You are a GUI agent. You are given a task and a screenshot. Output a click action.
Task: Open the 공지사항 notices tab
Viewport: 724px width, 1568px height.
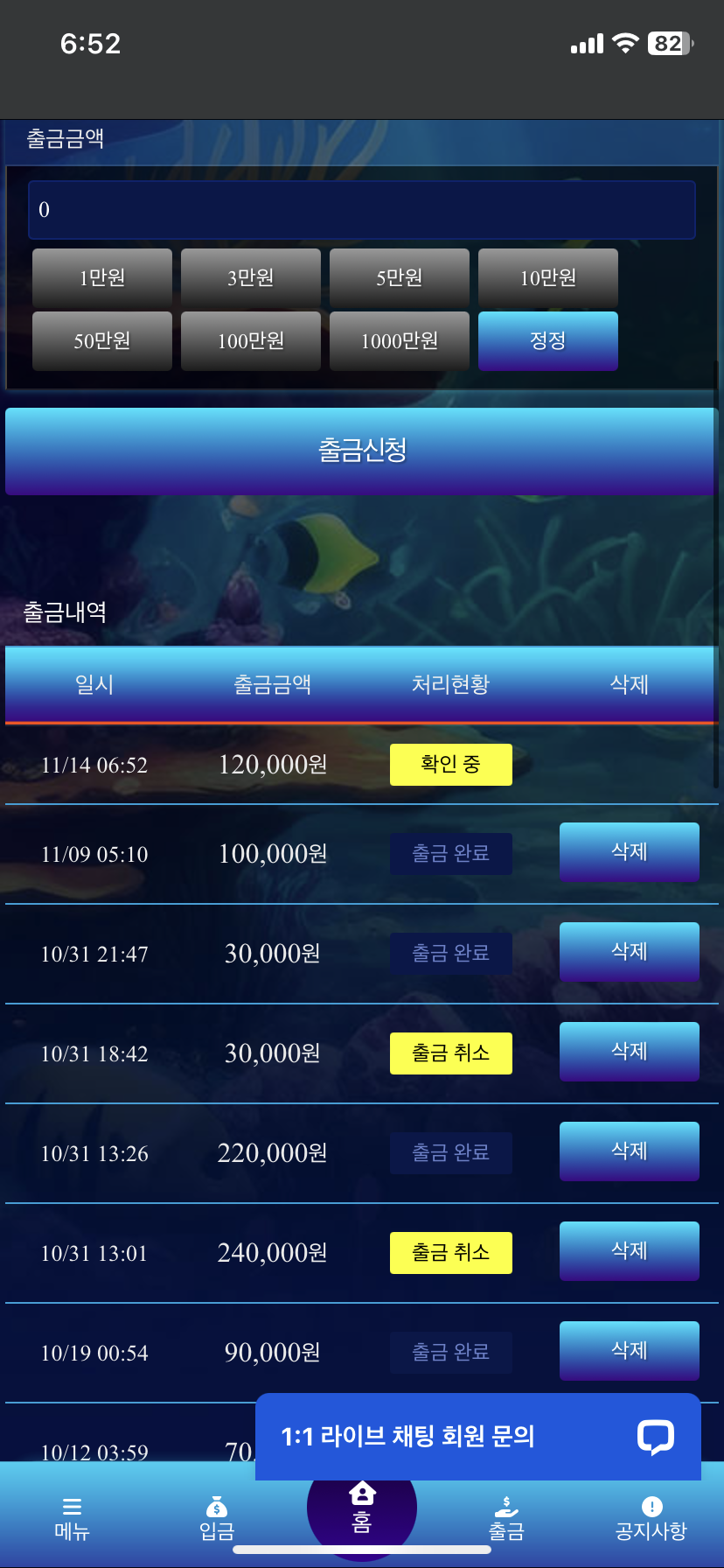[x=651, y=1519]
